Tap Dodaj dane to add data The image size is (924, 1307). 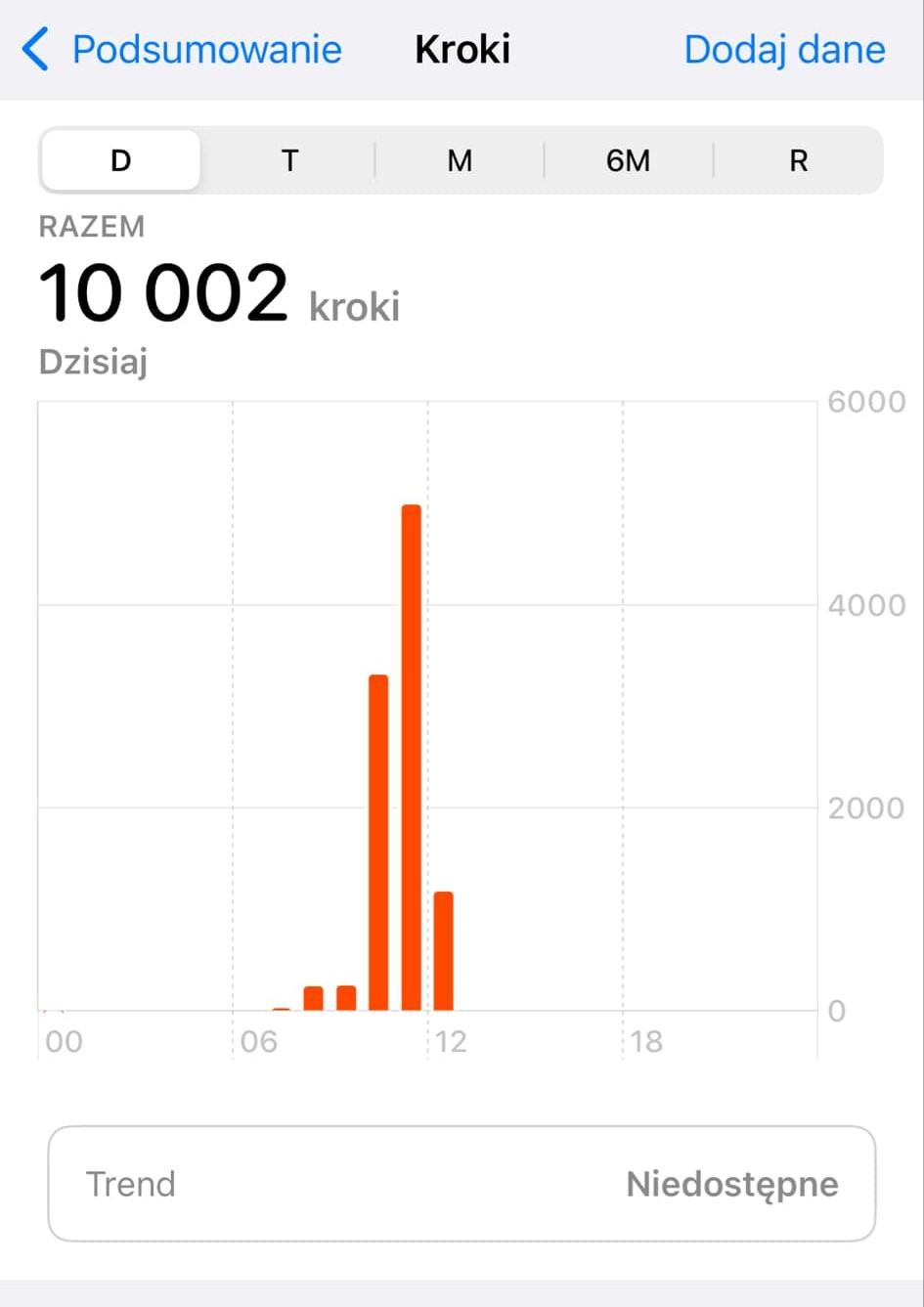point(784,50)
